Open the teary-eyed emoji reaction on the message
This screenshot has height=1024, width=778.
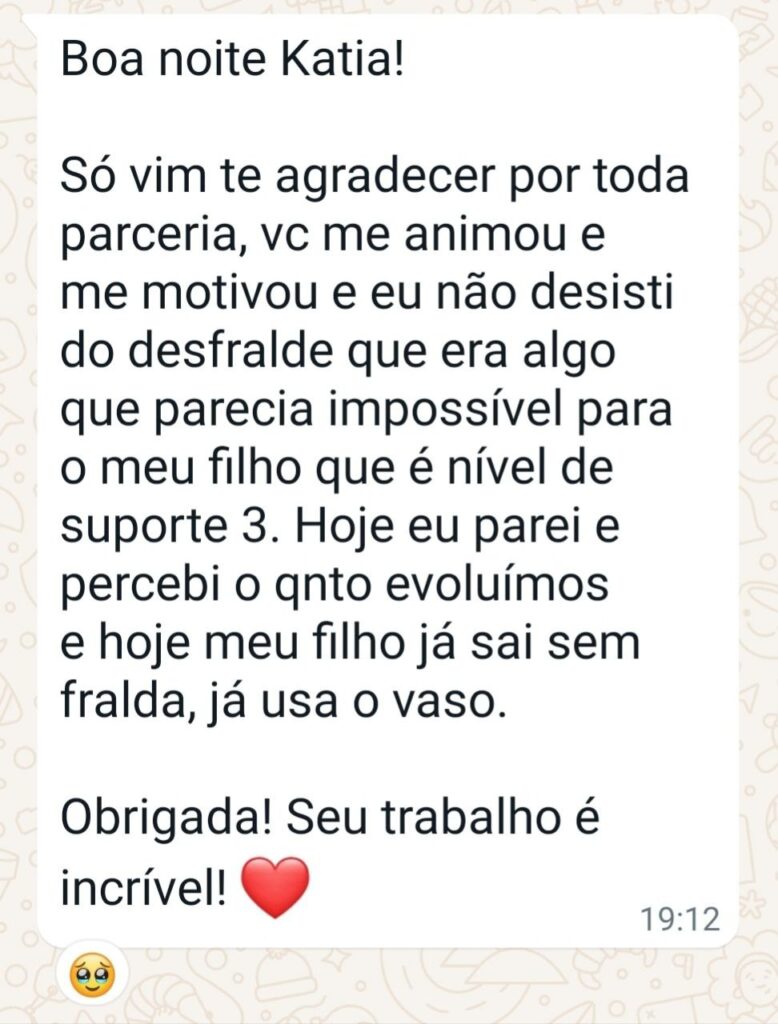(92, 973)
